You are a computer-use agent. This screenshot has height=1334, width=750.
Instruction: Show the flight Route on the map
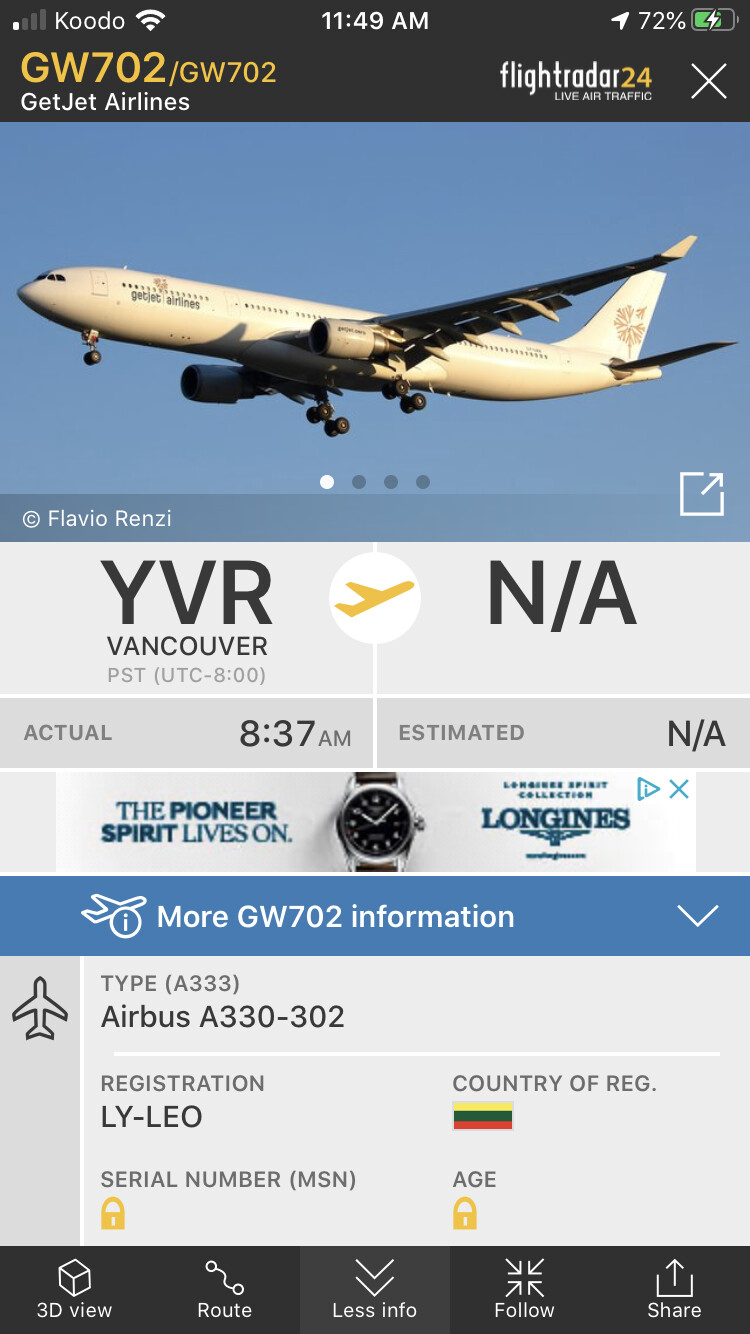click(224, 1290)
